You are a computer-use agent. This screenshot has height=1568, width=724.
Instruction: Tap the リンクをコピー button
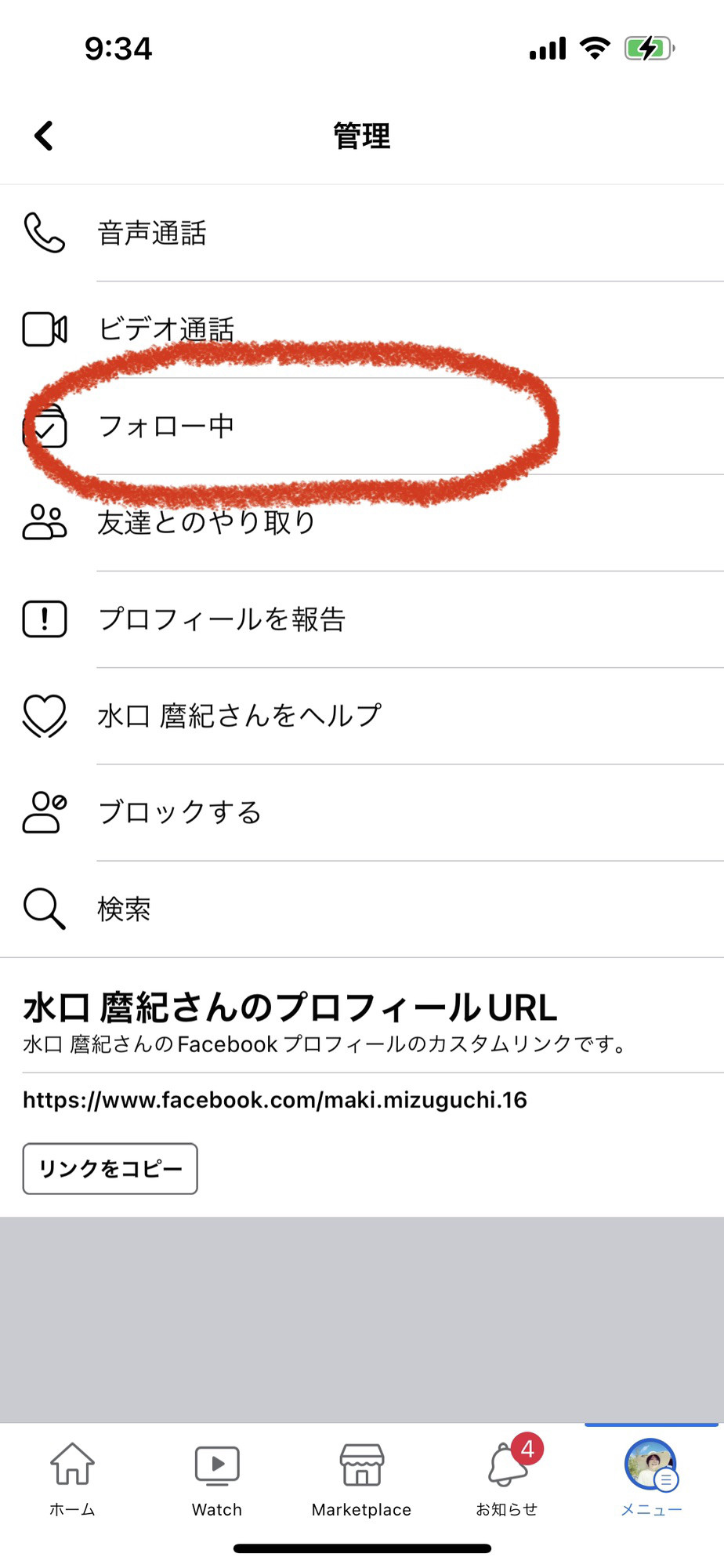[x=110, y=1168]
